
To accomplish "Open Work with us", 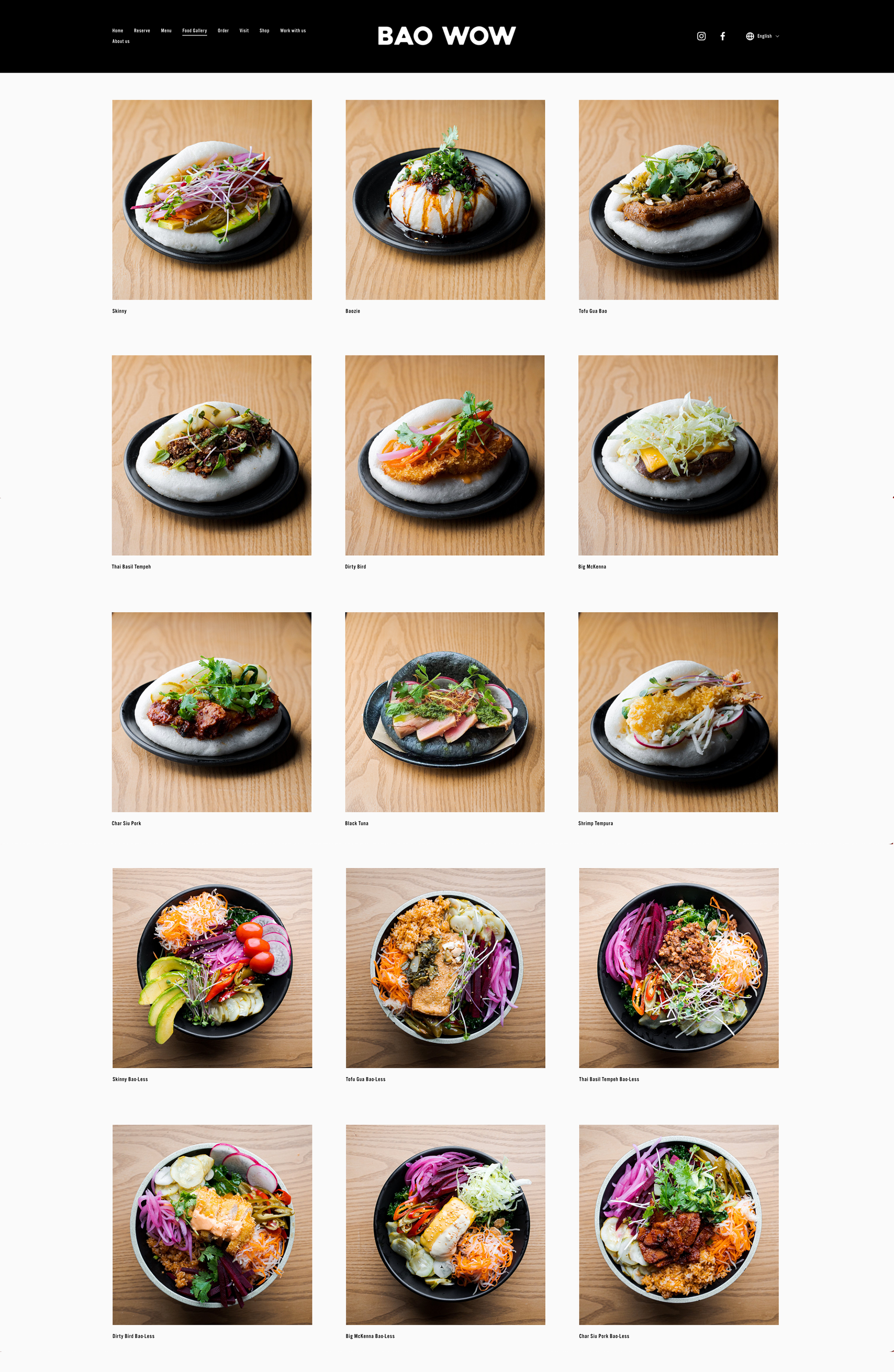I will click(x=292, y=31).
